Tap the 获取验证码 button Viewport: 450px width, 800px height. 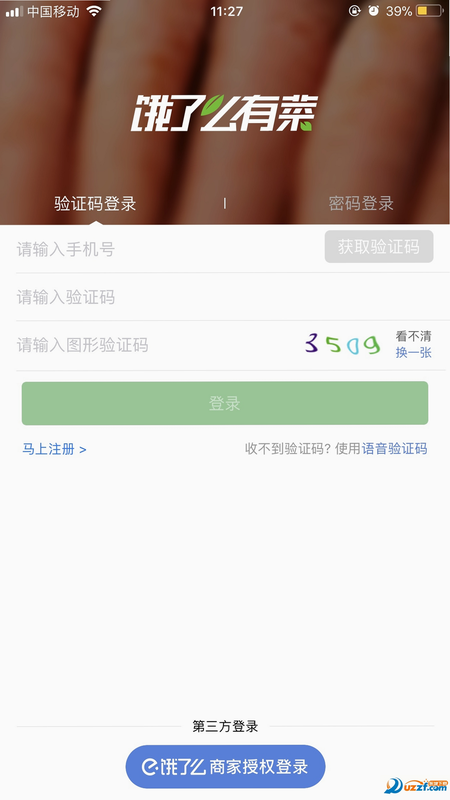[x=379, y=247]
